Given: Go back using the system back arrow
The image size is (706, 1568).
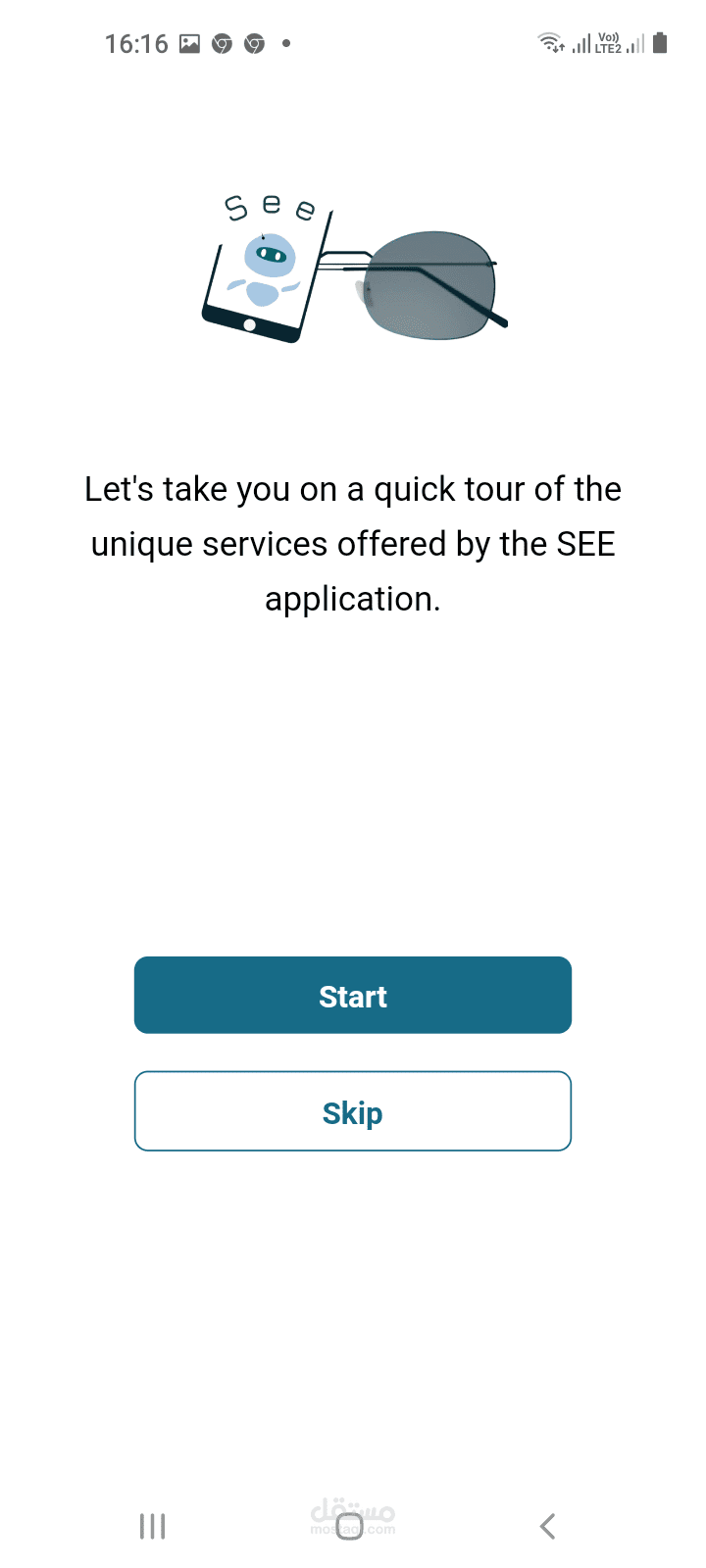Looking at the screenshot, I should click(548, 1526).
